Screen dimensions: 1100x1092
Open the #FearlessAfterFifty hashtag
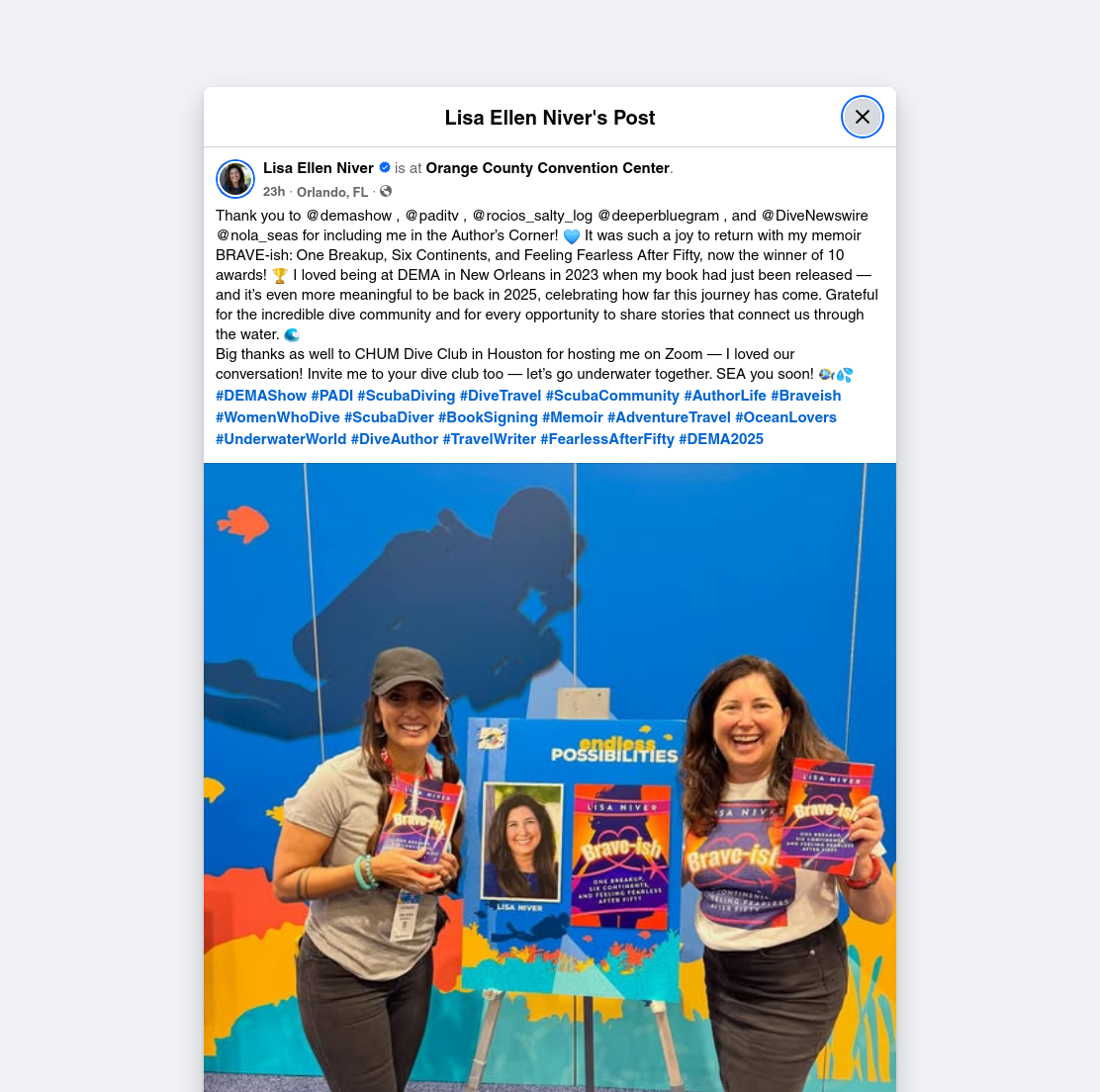click(606, 439)
